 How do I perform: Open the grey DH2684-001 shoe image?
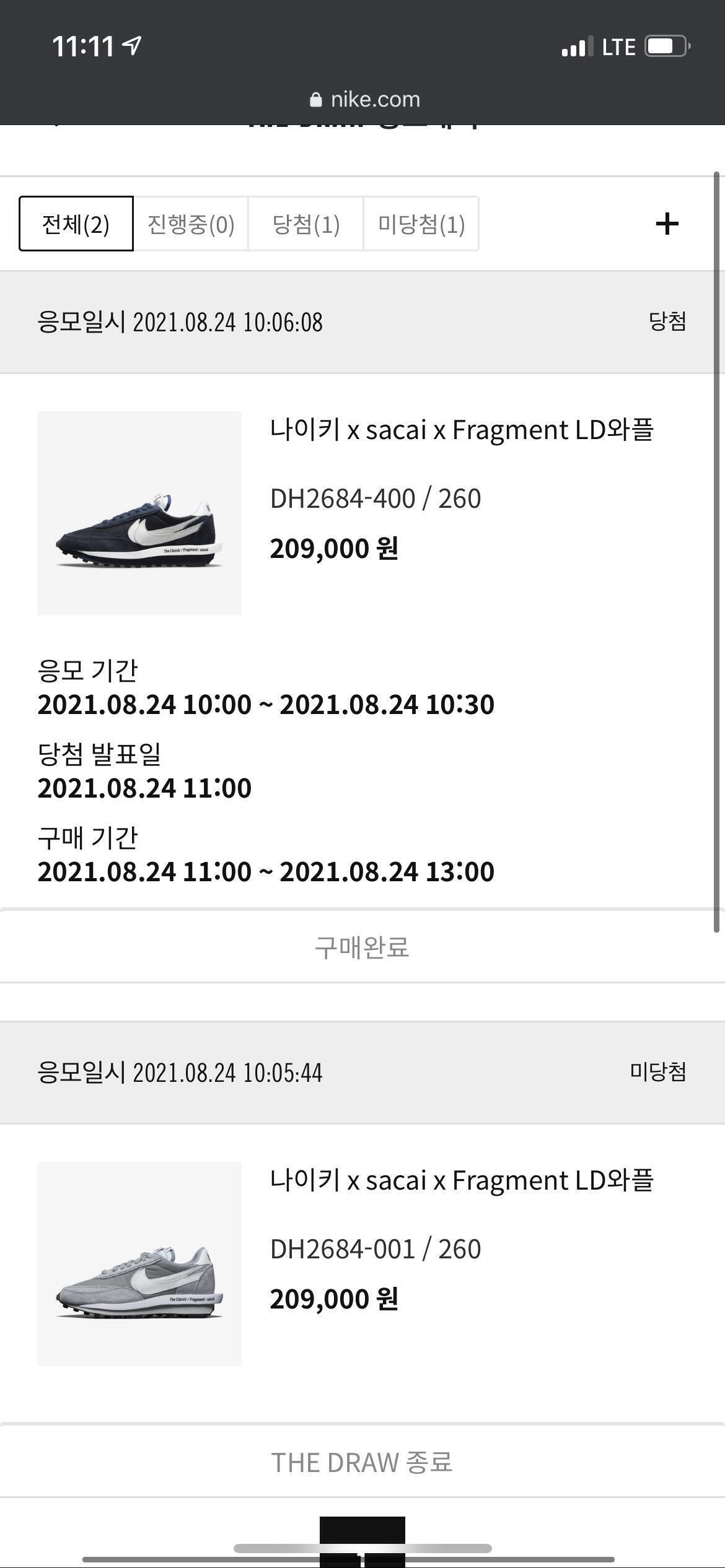click(139, 1263)
